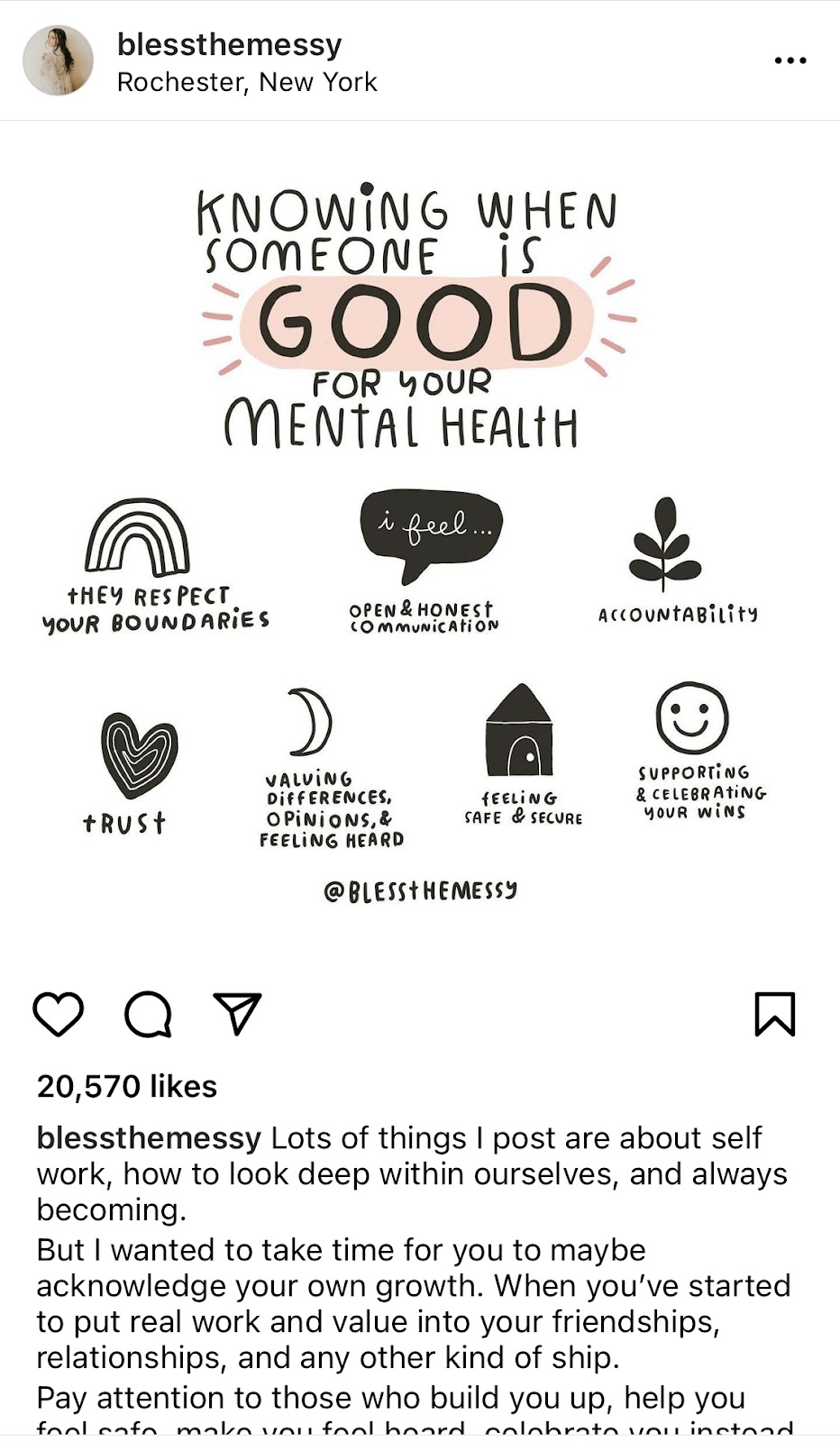Open blessthemessy profile picture

58,60
